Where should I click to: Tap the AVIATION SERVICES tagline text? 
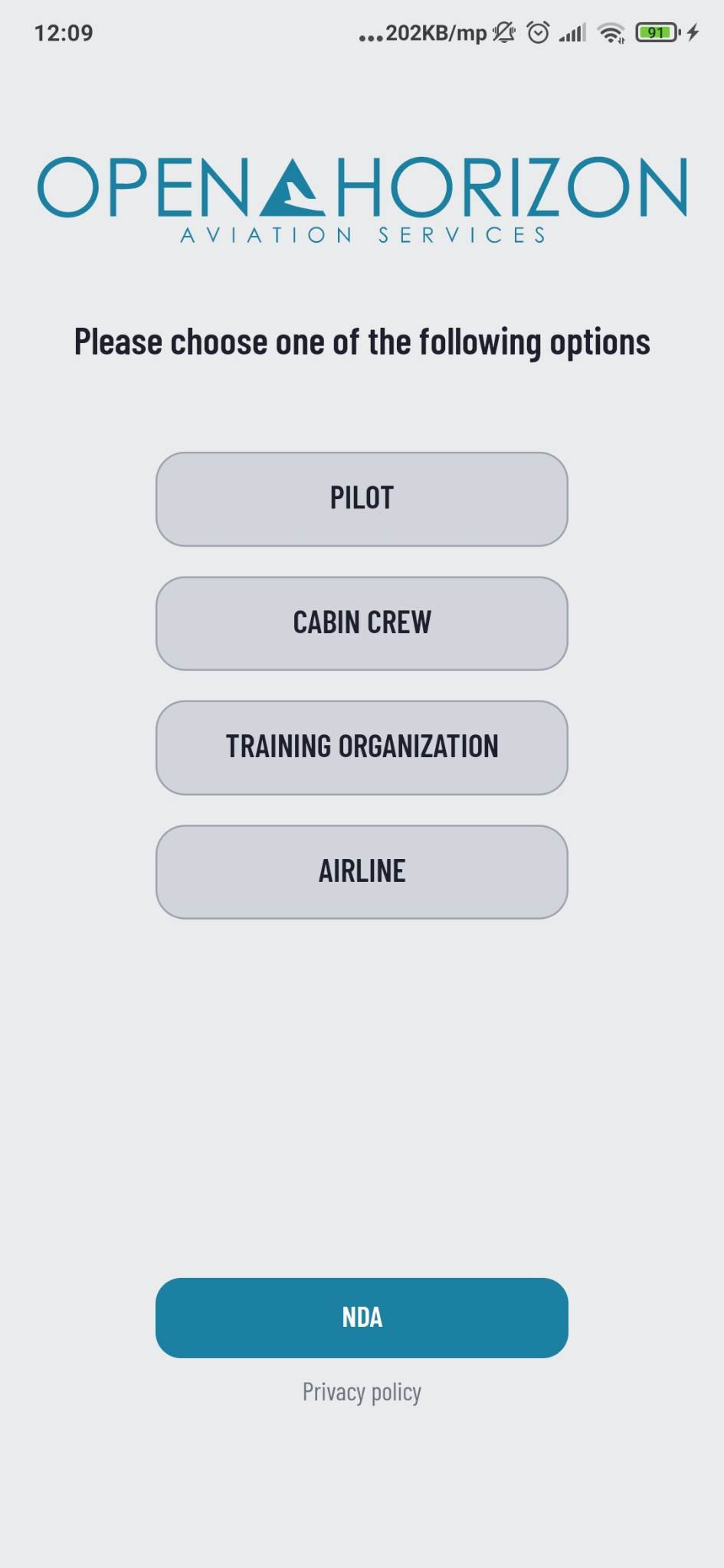click(362, 234)
